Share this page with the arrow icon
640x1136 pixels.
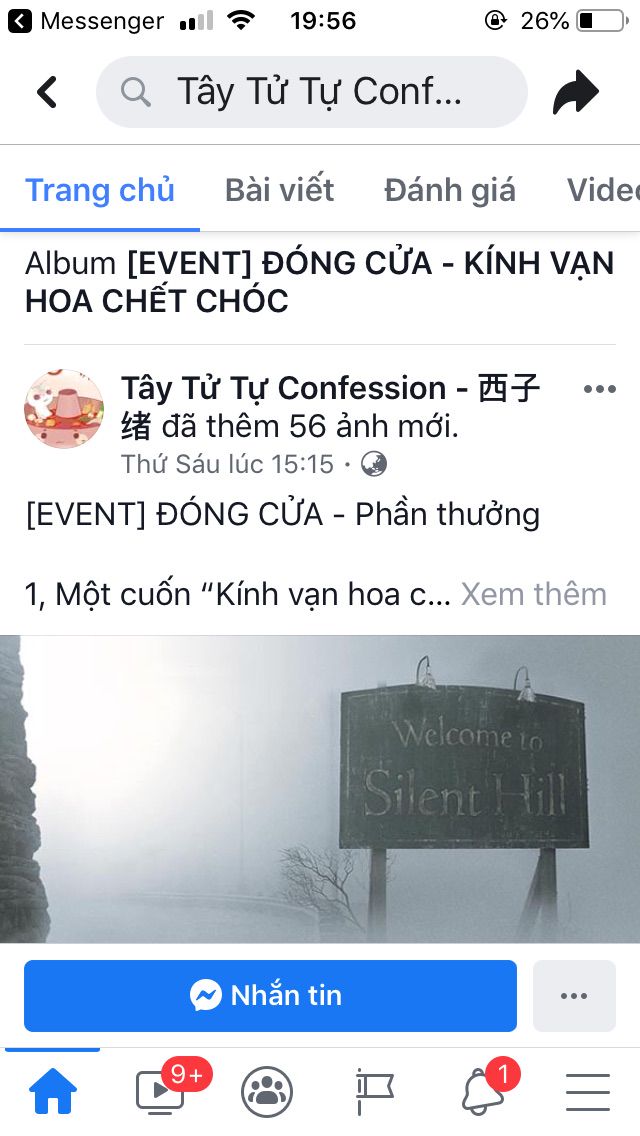pyautogui.click(x=575, y=93)
